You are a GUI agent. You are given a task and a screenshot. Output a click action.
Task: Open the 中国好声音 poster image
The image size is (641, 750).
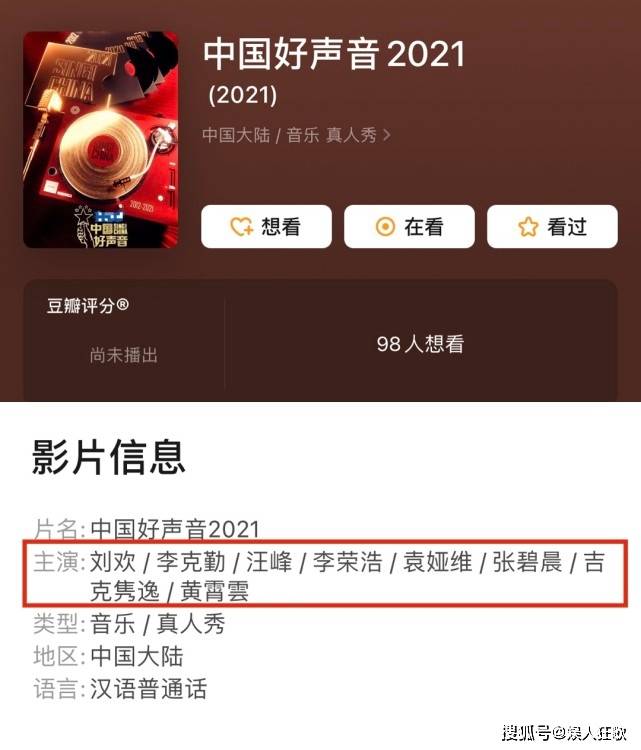[100, 140]
